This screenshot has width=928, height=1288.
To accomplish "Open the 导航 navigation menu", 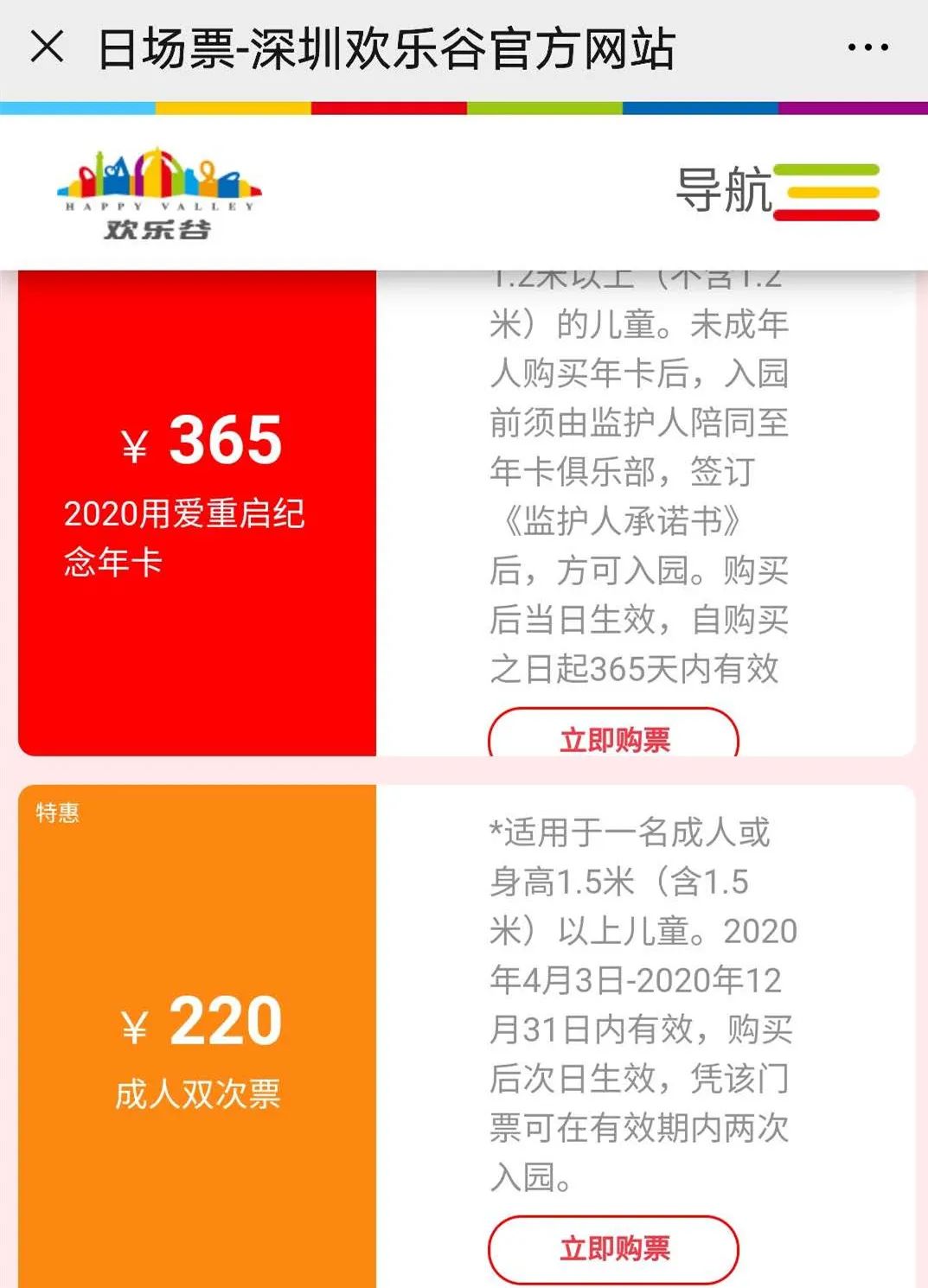I will point(777,191).
